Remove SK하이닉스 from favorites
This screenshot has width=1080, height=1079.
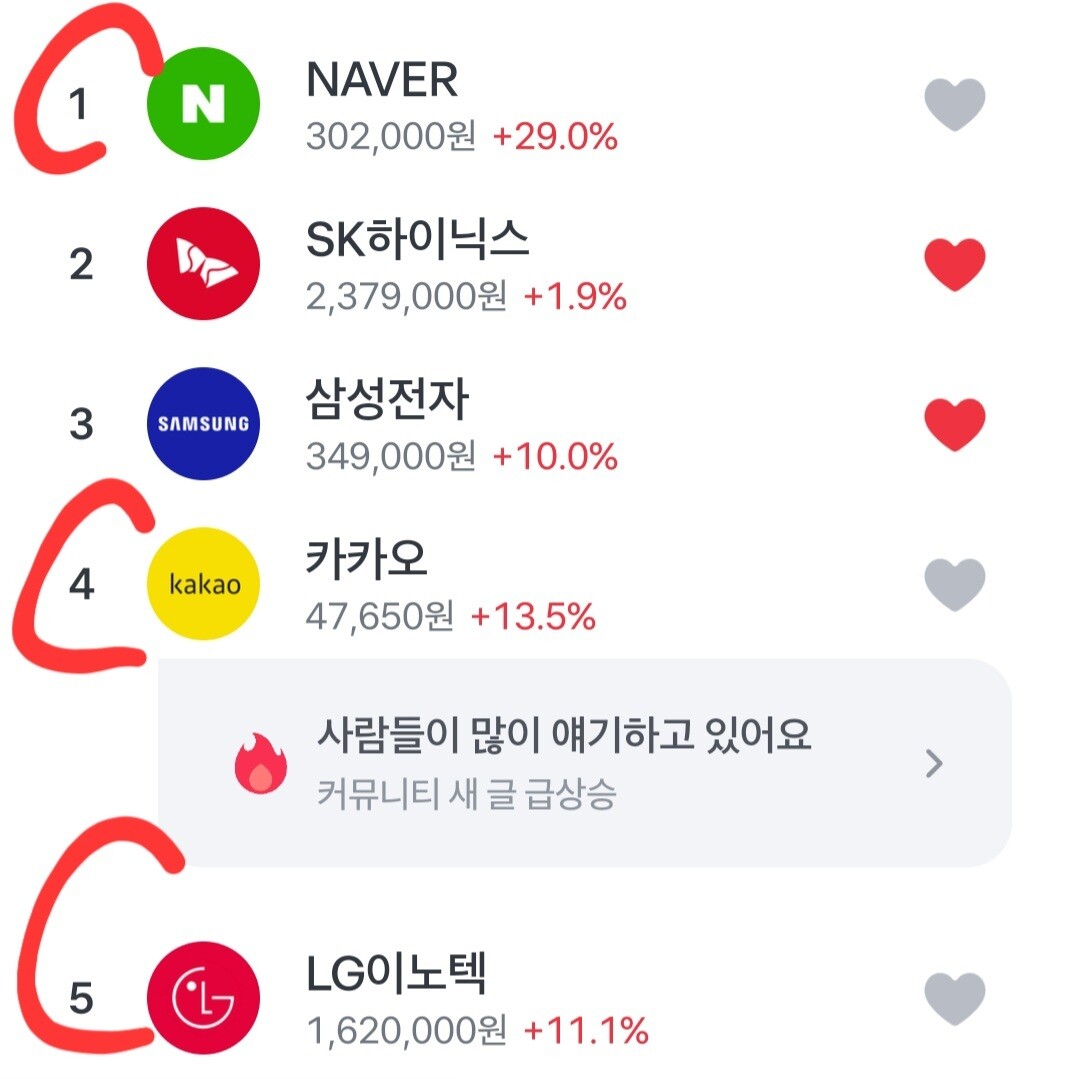pyautogui.click(x=954, y=264)
